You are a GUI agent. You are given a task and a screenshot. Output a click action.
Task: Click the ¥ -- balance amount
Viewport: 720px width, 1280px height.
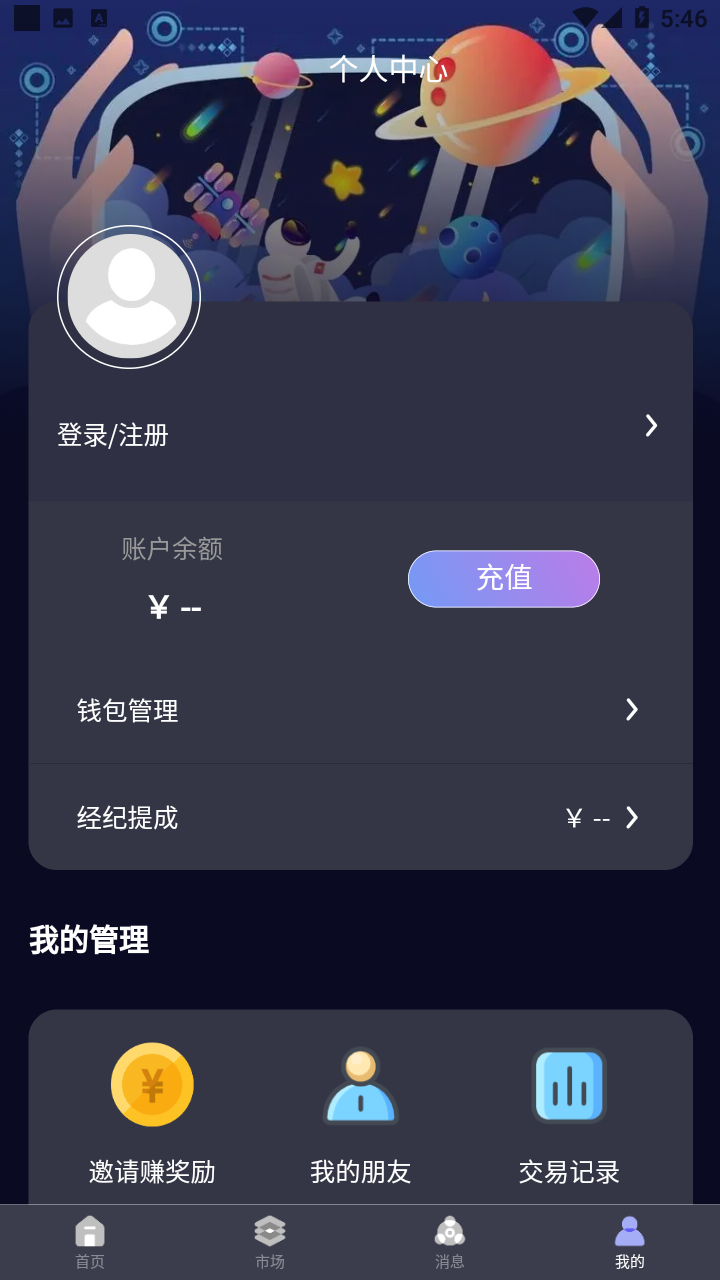(x=173, y=607)
